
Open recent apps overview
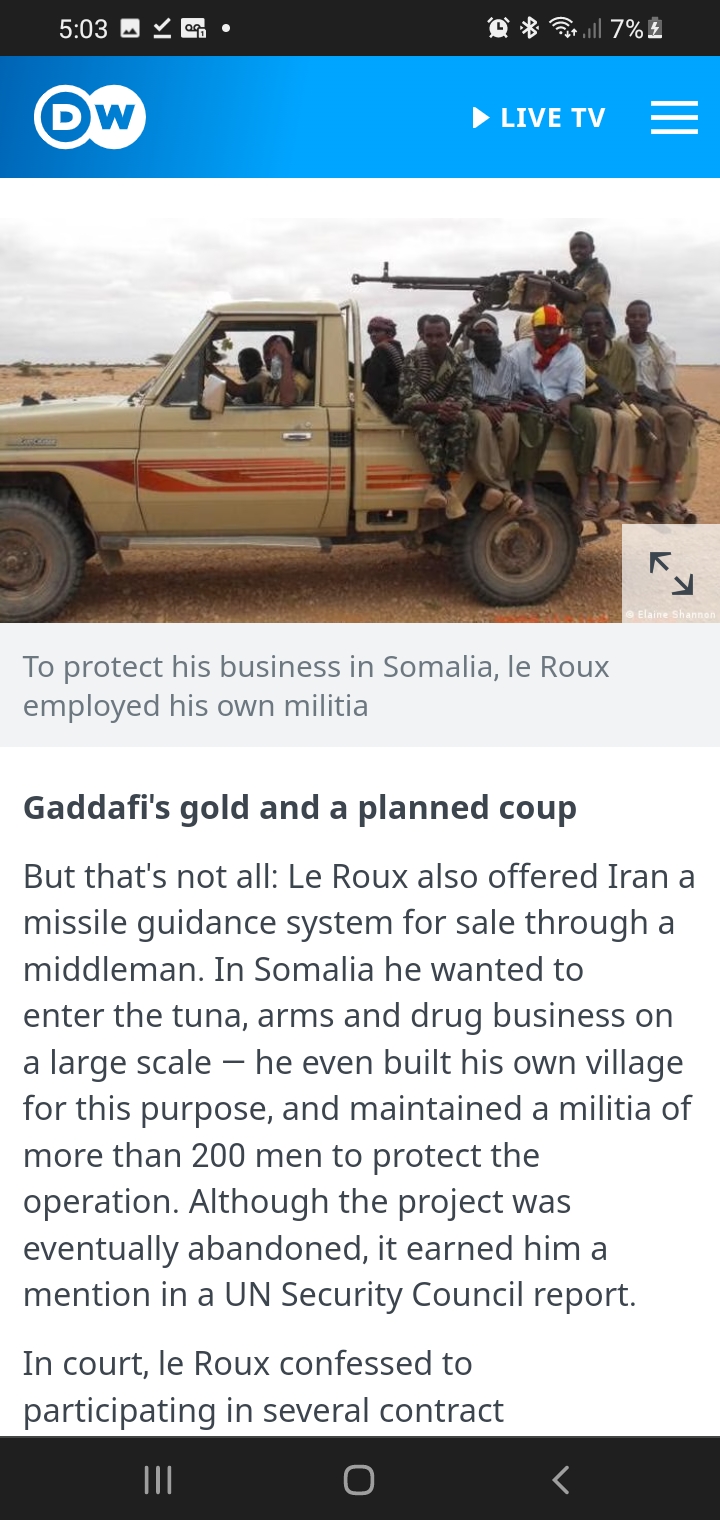tap(158, 1479)
